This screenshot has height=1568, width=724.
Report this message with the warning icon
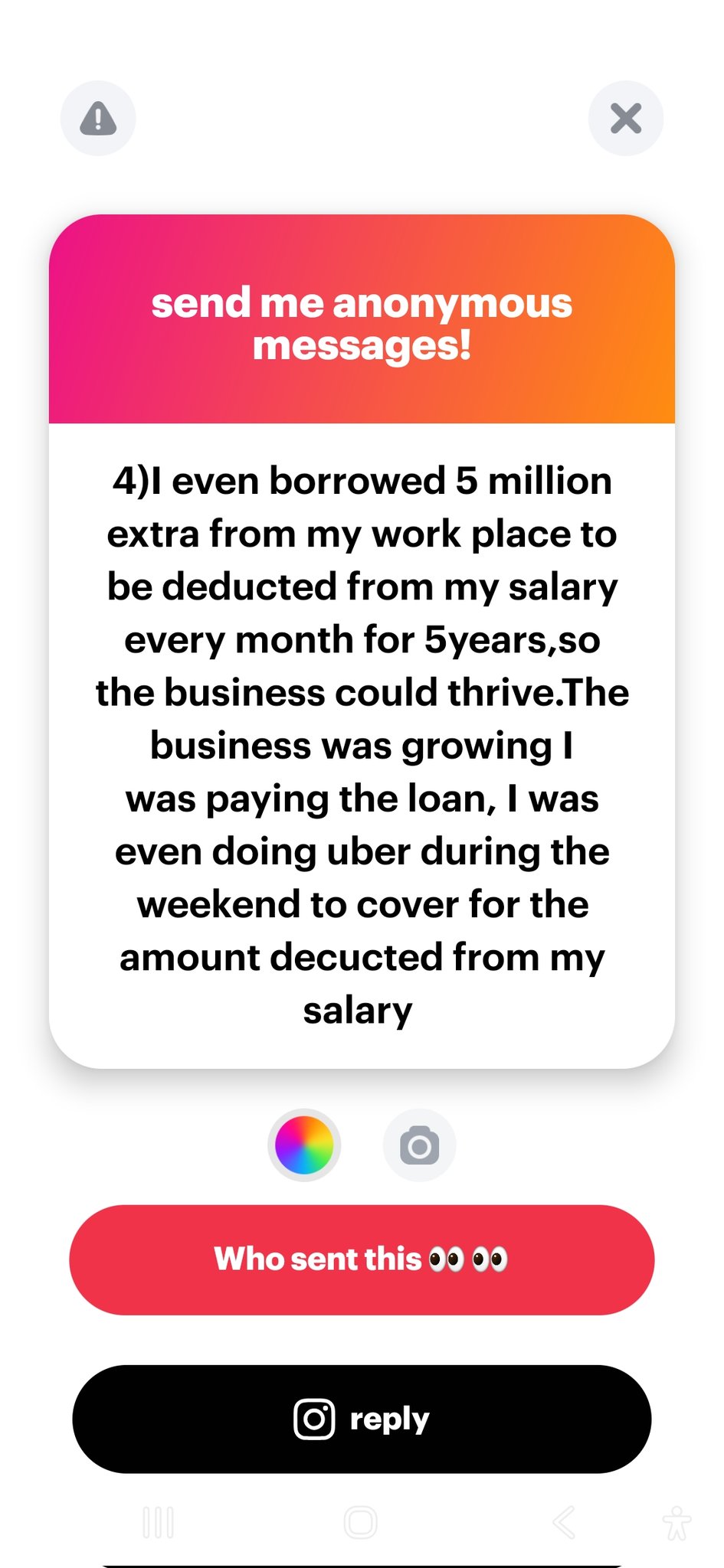(x=98, y=119)
